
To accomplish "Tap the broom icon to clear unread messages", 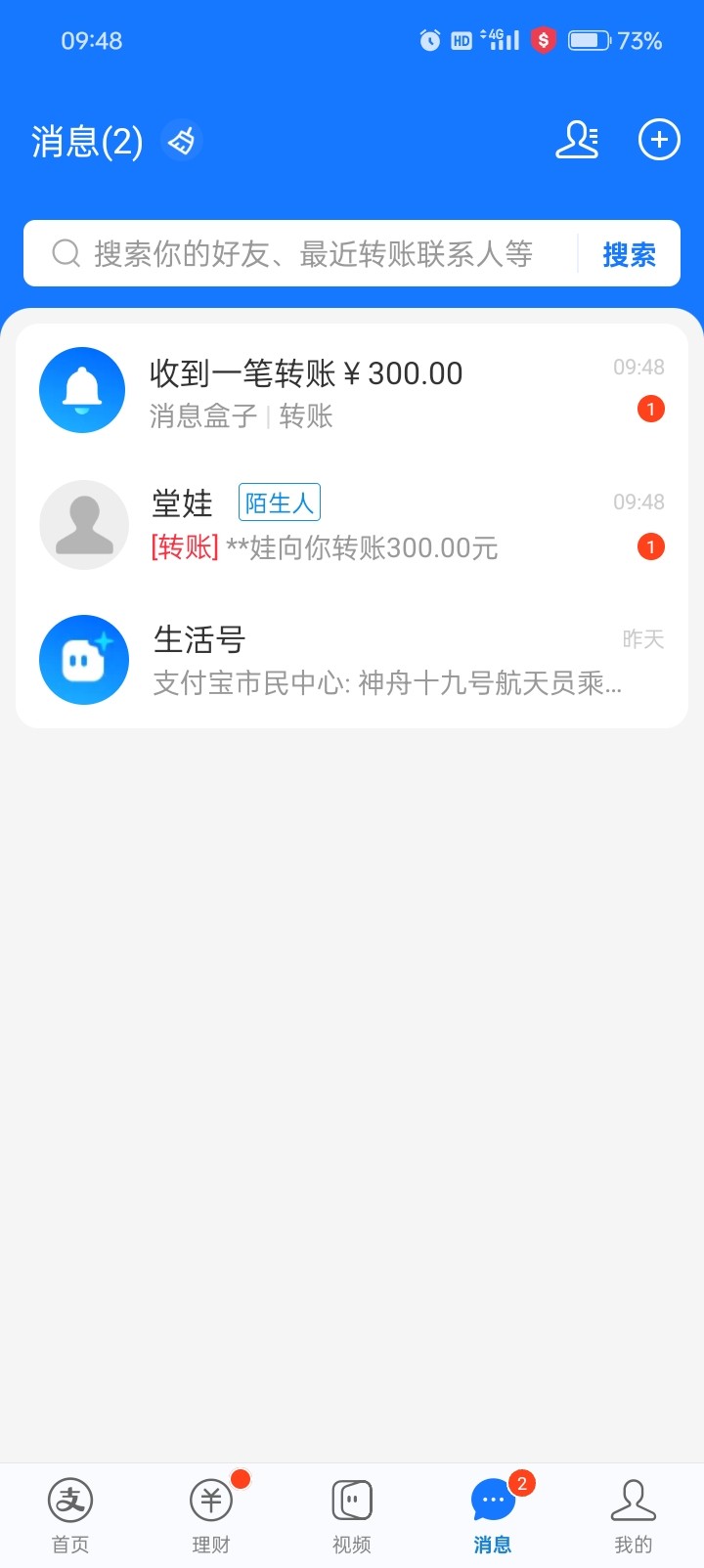I will pyautogui.click(x=182, y=141).
